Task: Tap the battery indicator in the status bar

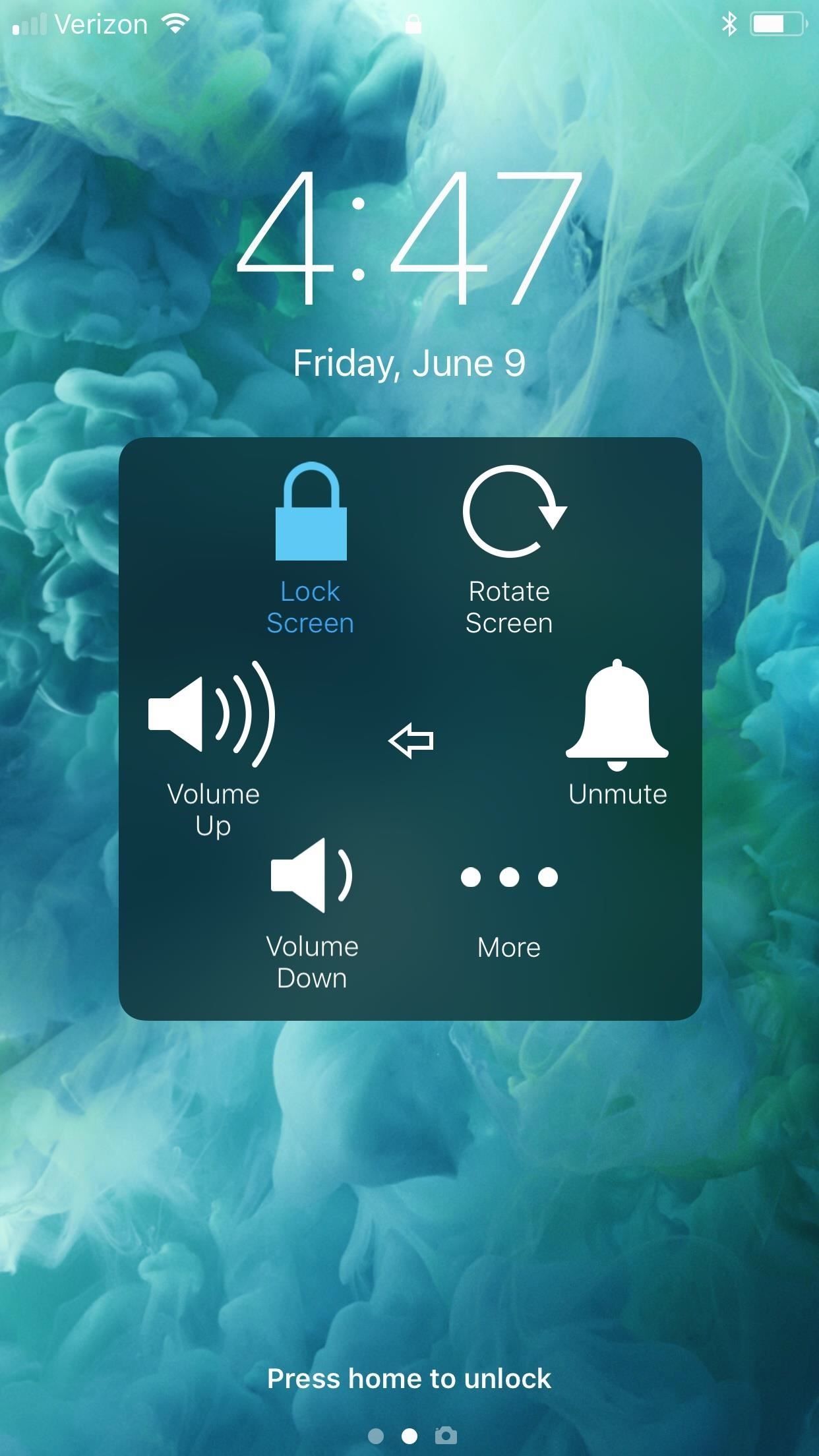Action: click(x=778, y=24)
